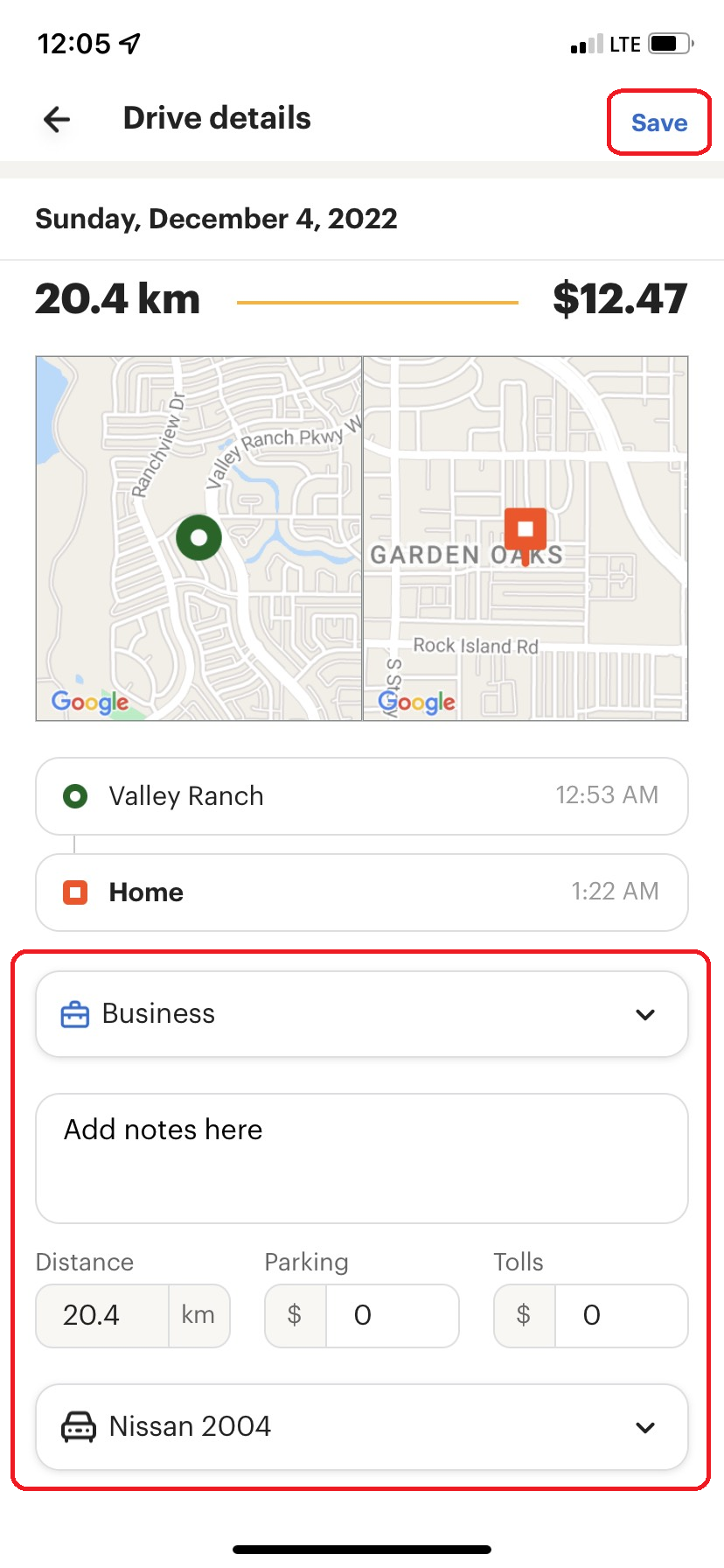Enter a Parking amount
724x1568 pixels.
(392, 1315)
